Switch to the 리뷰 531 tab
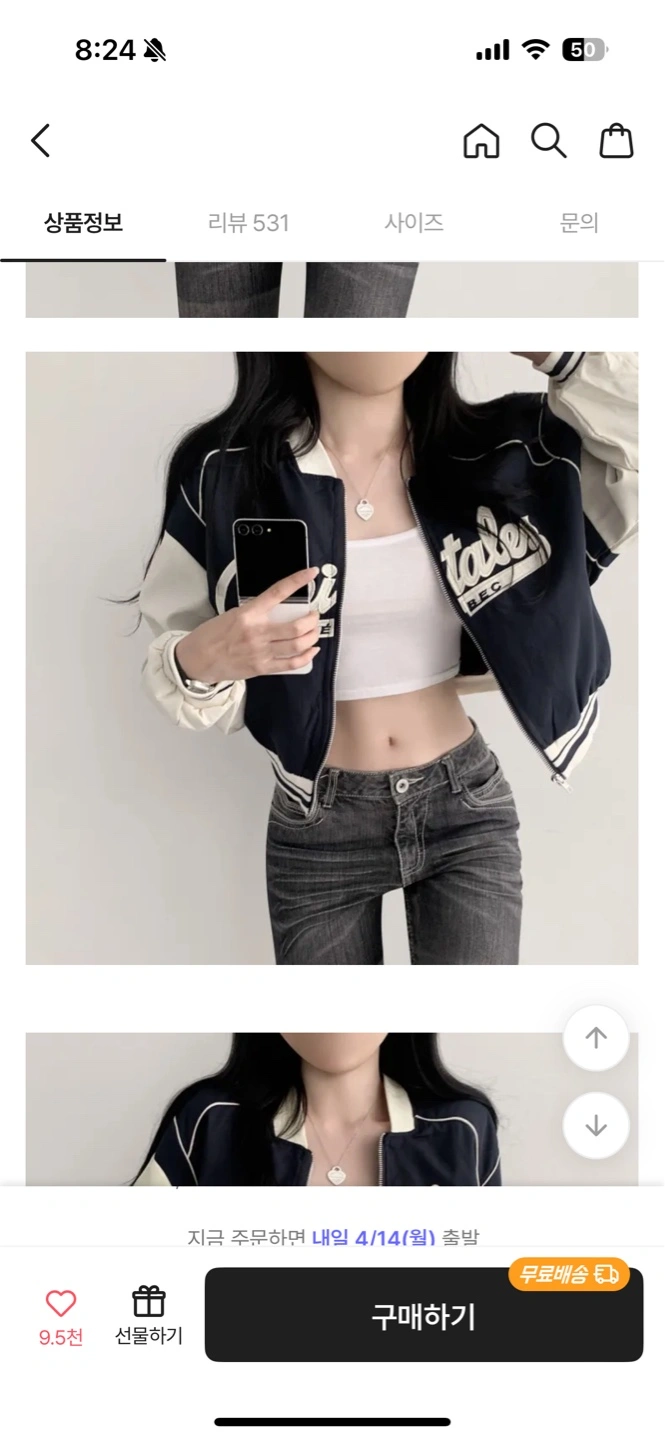This screenshot has width=665, height=1440. (x=248, y=223)
